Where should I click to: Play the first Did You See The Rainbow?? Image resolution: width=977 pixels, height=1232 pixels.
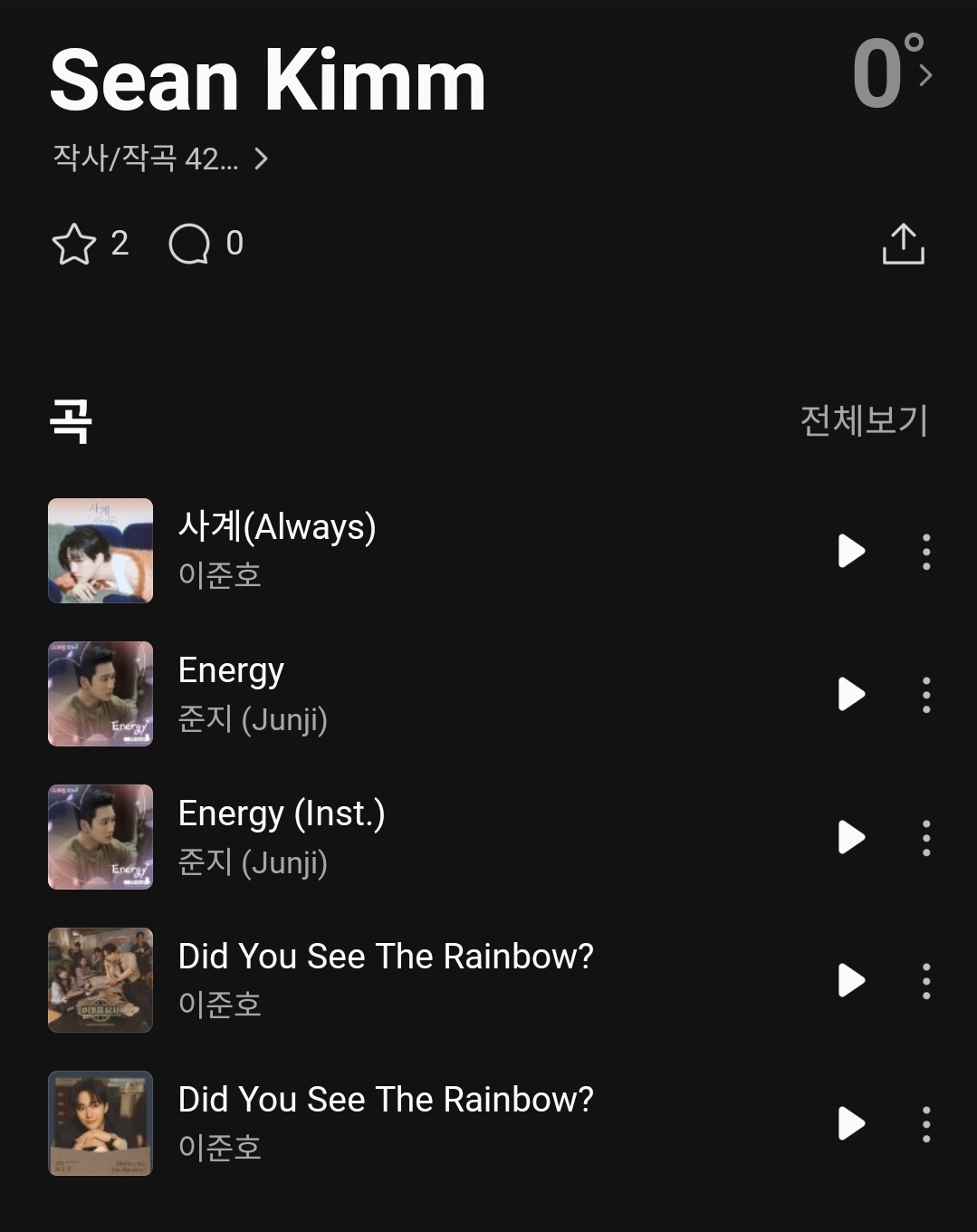[849, 980]
